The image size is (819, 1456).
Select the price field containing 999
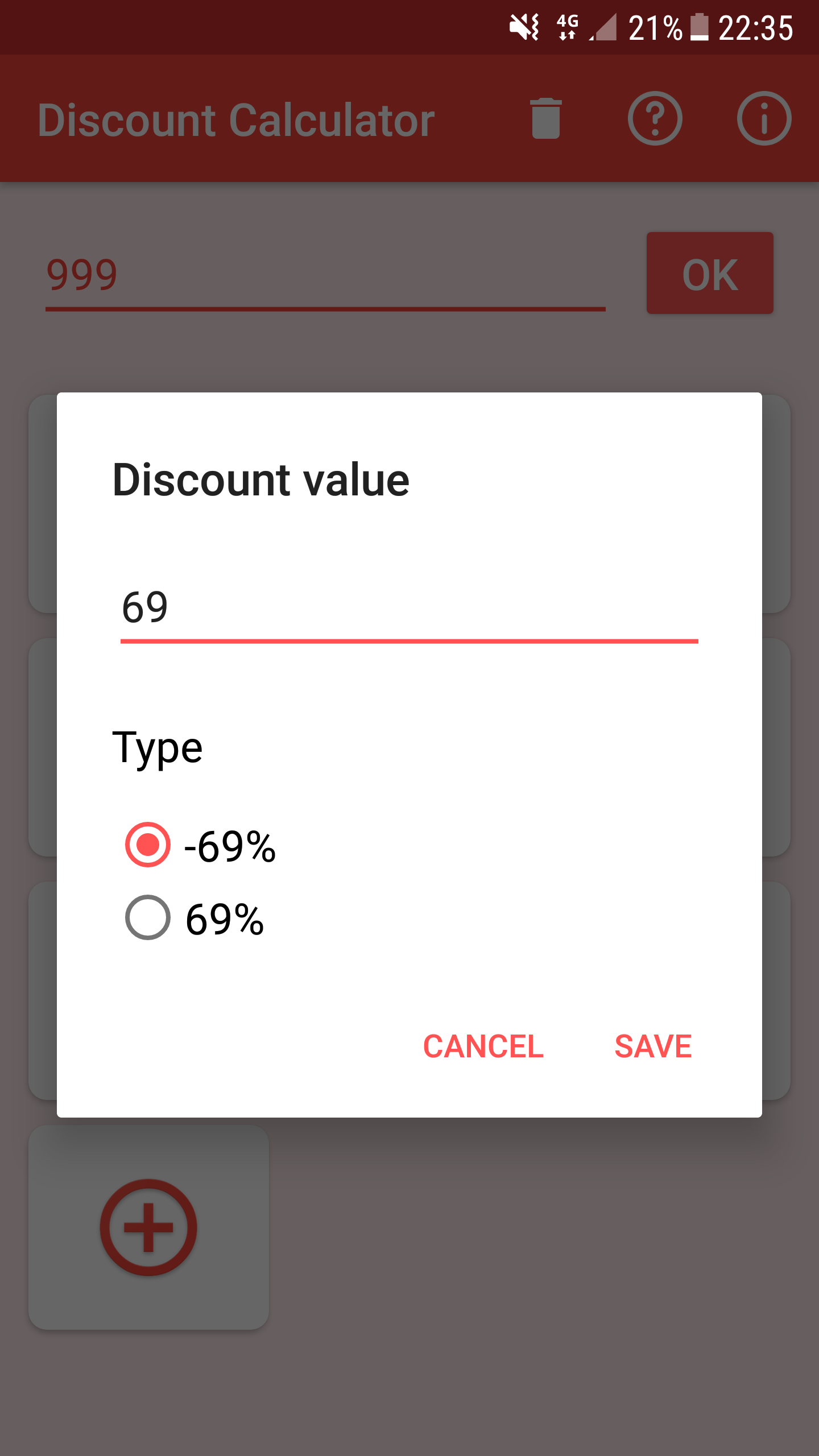[x=325, y=275]
